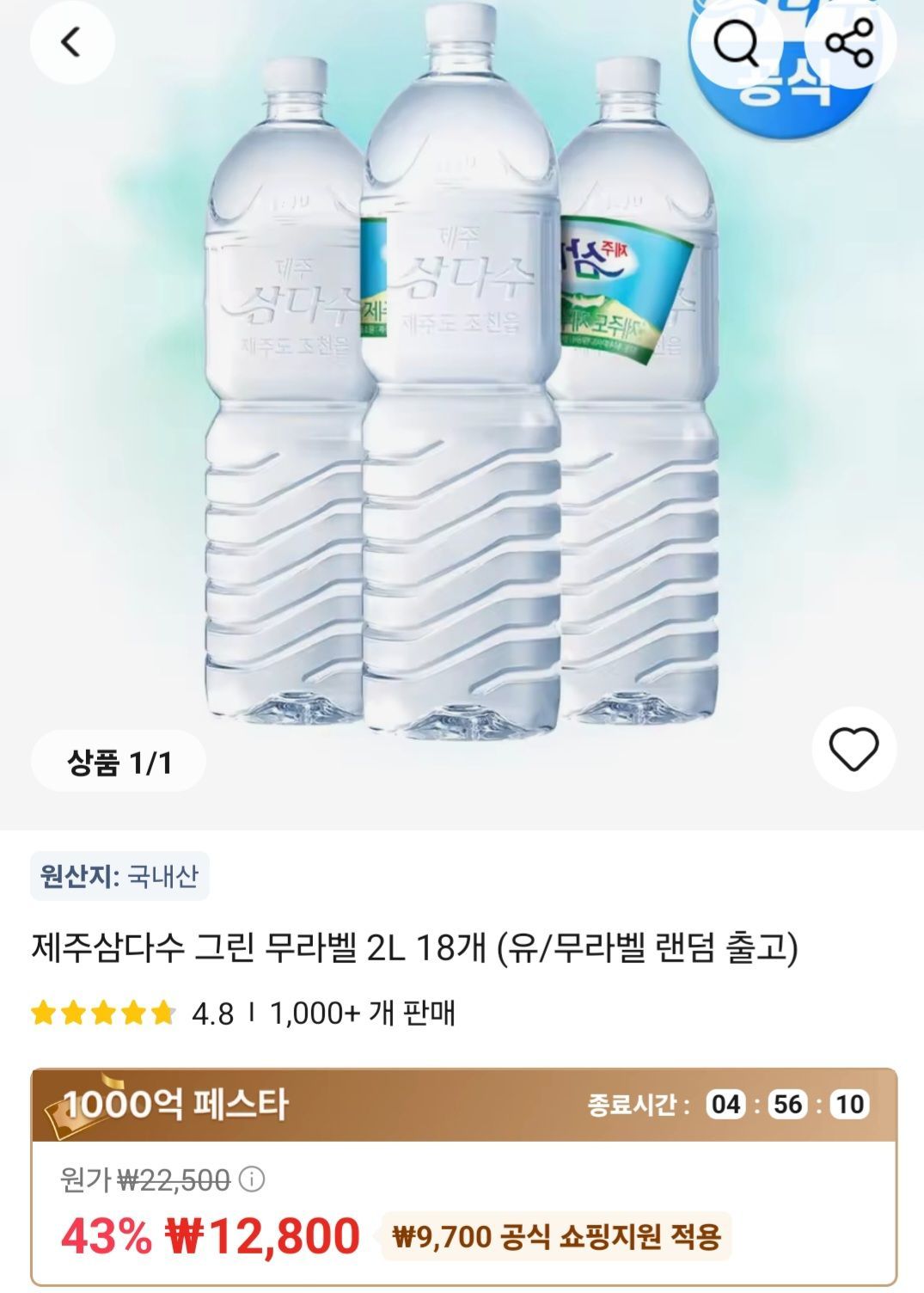Go back using the arrow icon

[72, 42]
